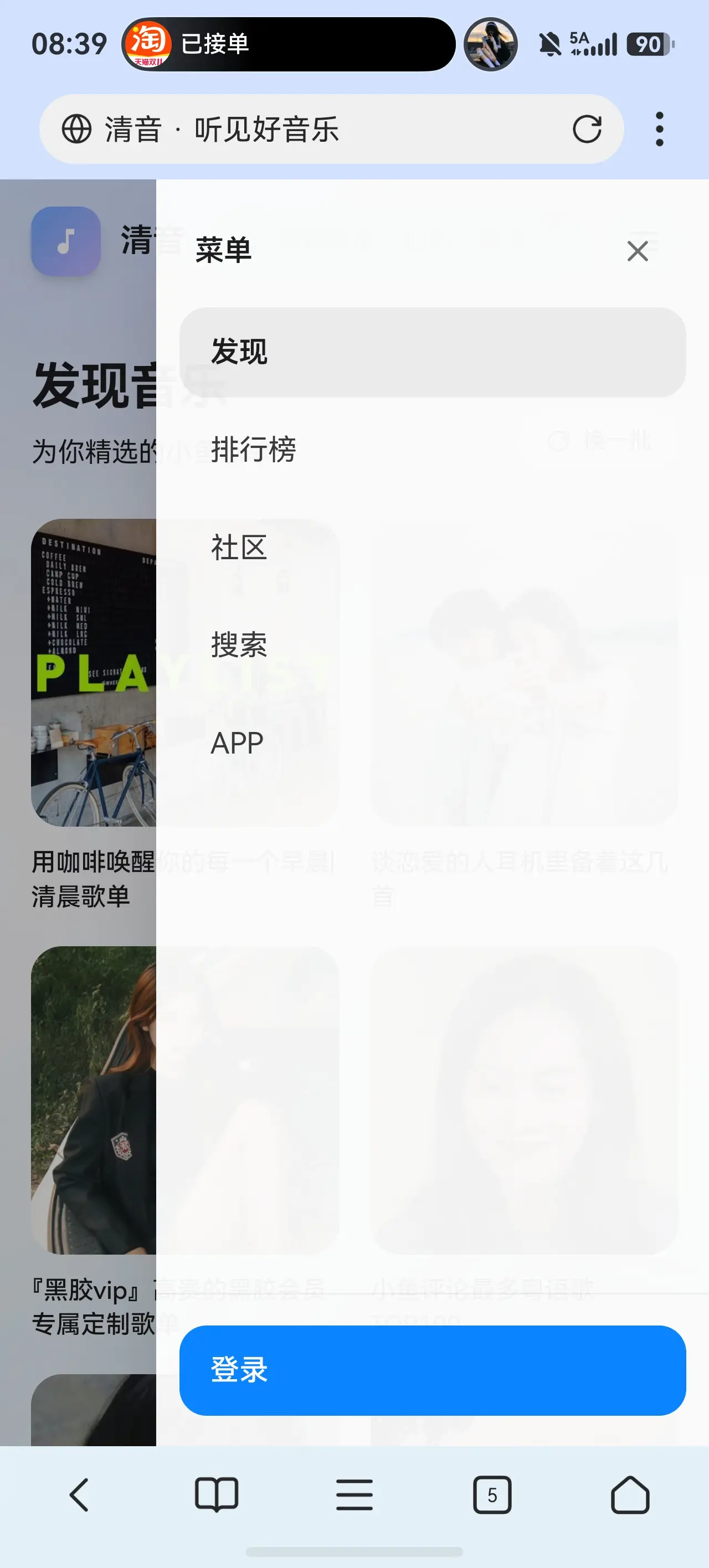The width and height of the screenshot is (709, 1568).
Task: Go back with browser back arrow
Action: click(79, 1494)
